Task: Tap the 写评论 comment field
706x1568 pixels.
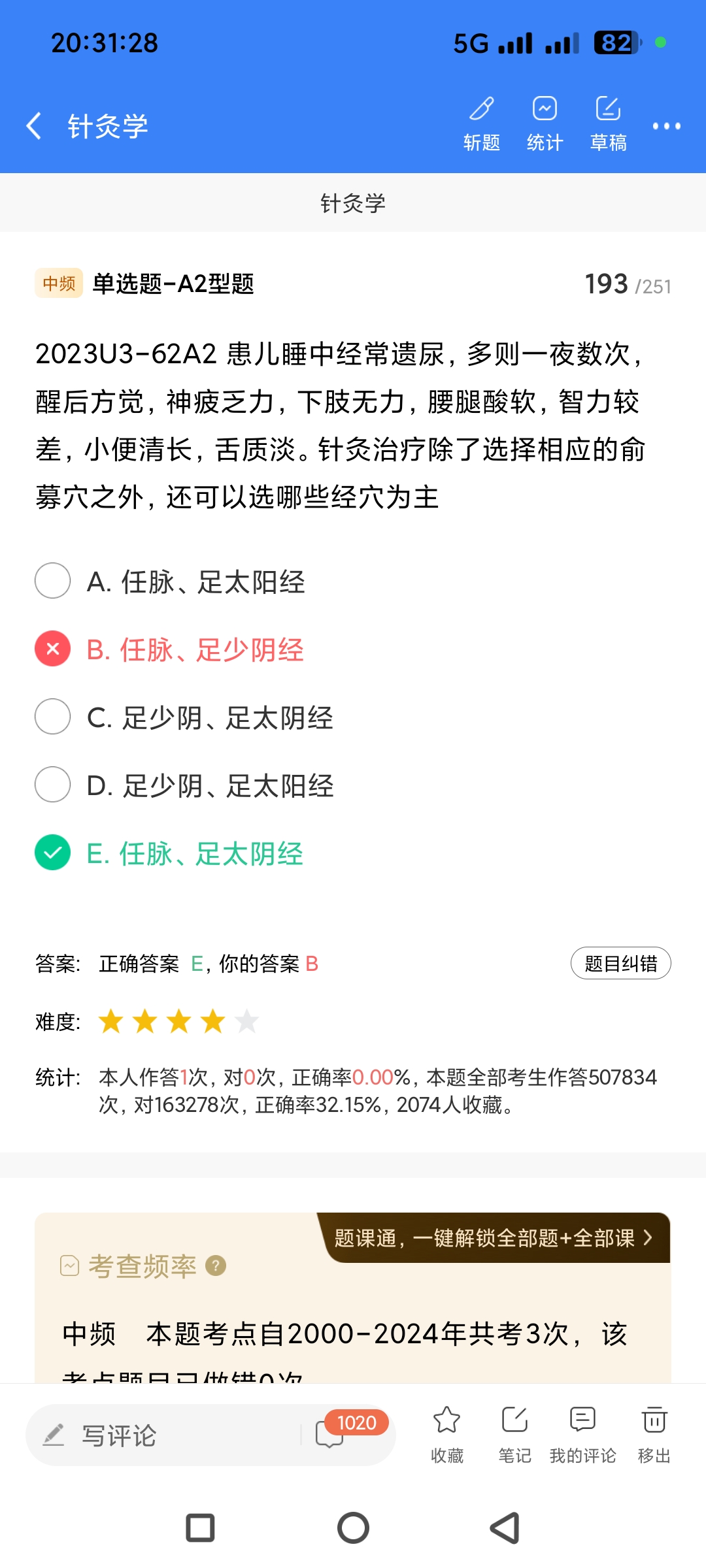Action: [163, 1435]
